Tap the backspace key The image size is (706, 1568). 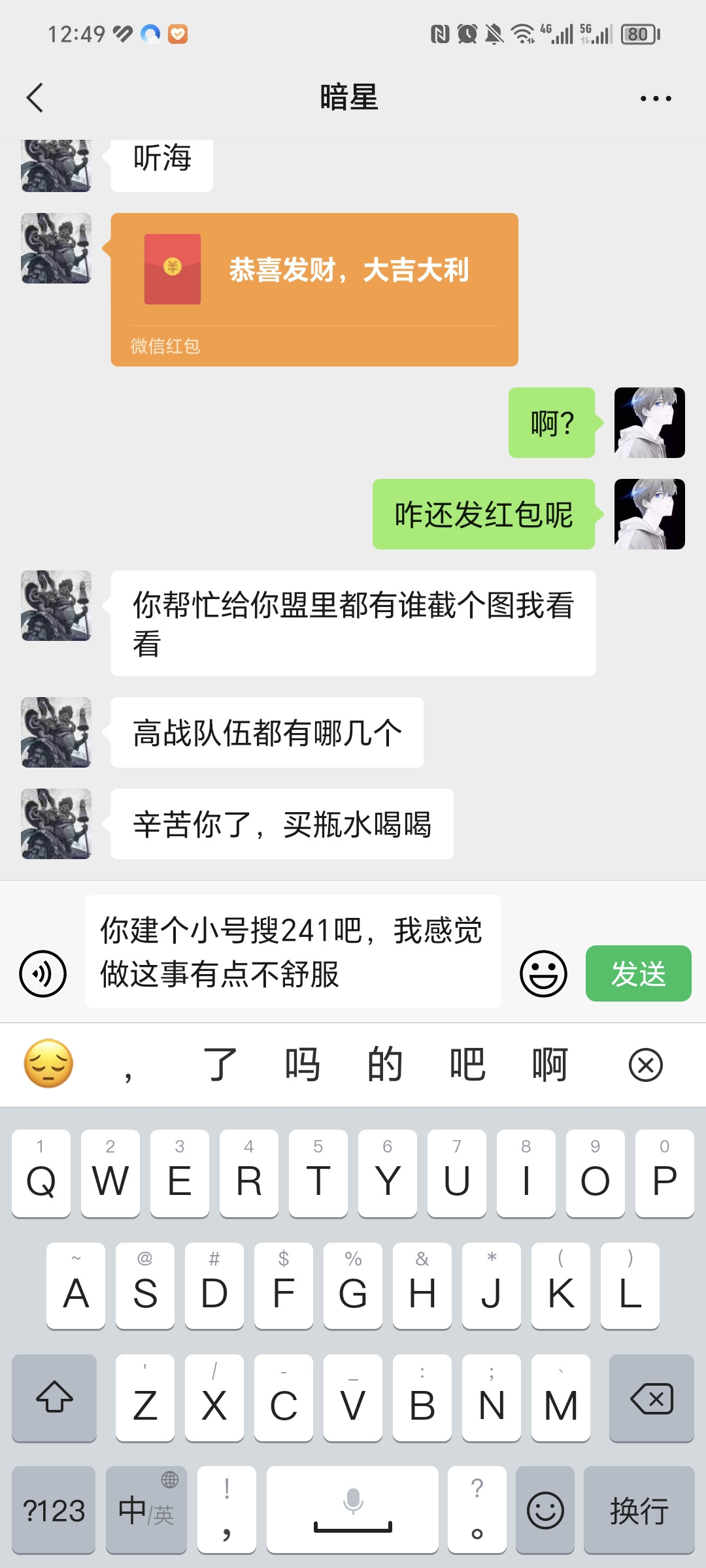pyautogui.click(x=651, y=1398)
